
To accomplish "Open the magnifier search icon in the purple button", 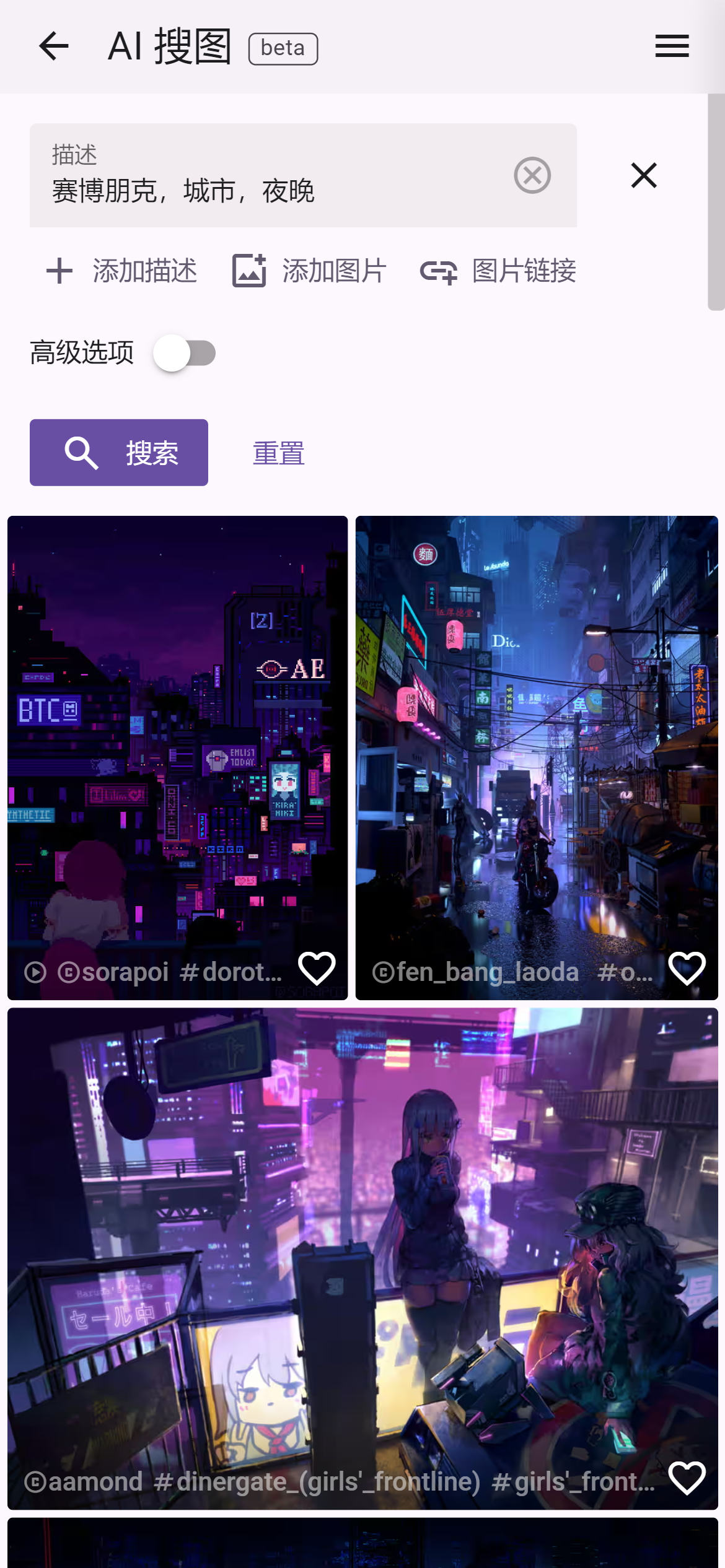I will [x=81, y=452].
